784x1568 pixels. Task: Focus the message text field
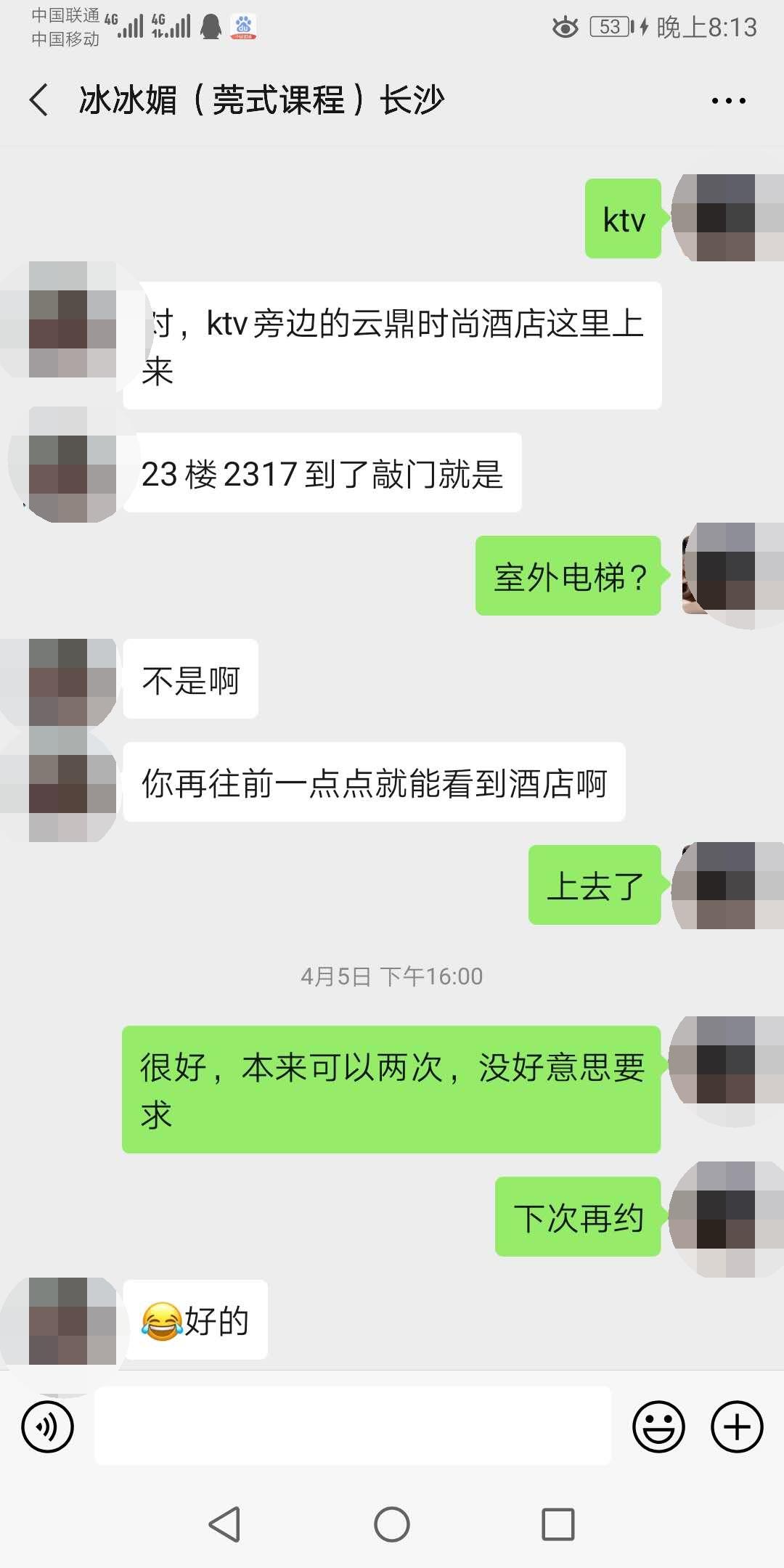tap(353, 1426)
